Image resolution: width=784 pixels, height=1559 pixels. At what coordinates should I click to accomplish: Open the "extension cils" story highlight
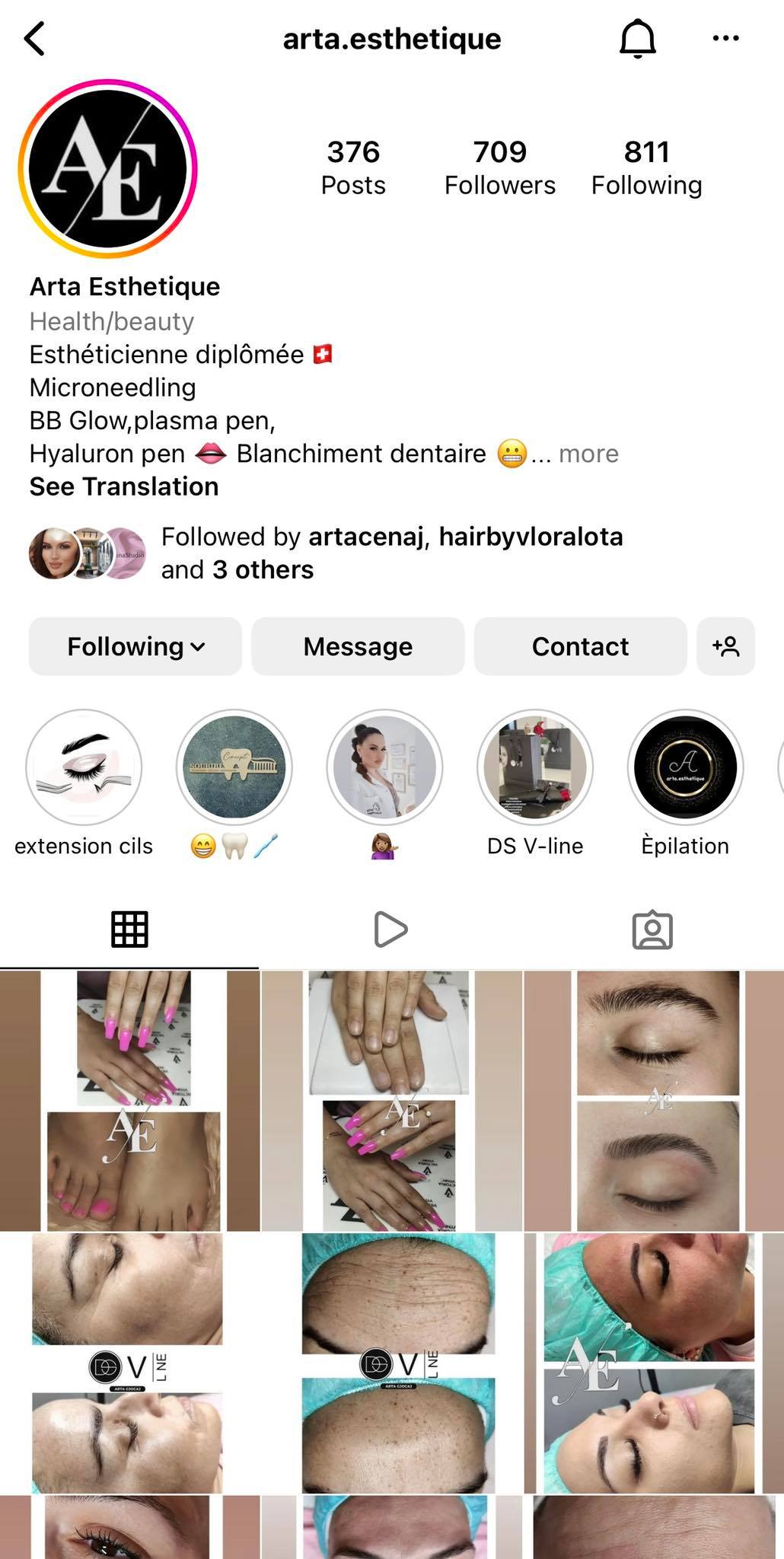pos(84,767)
